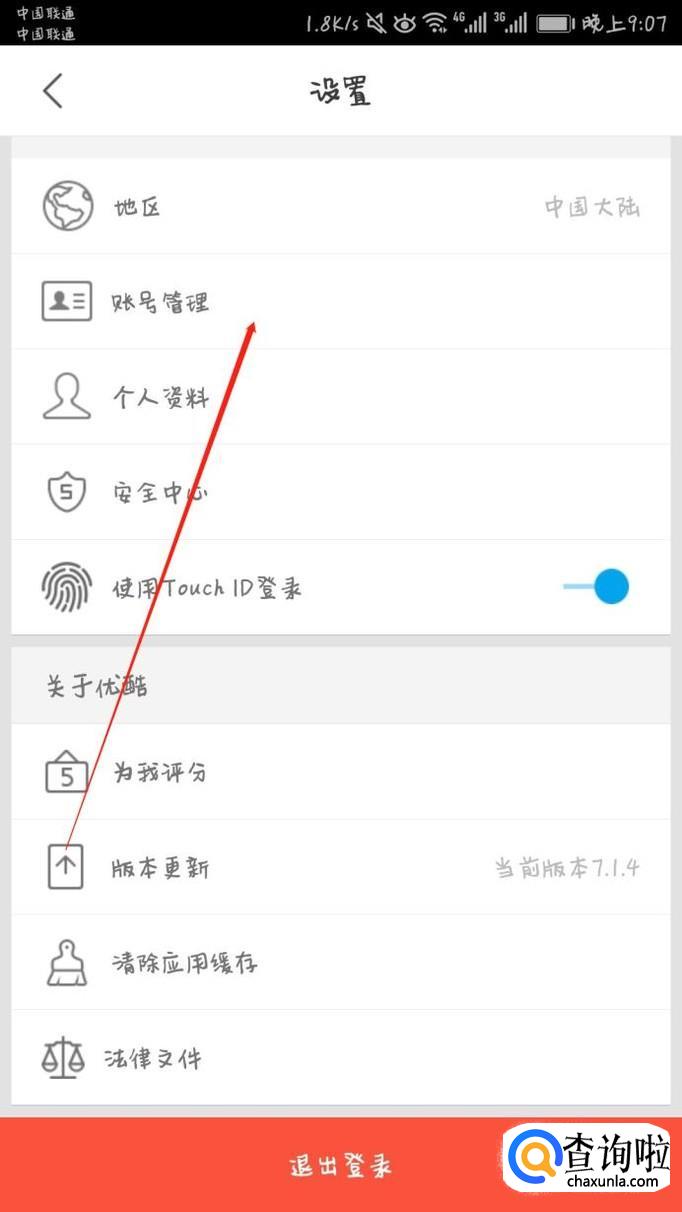The image size is (682, 1212).
Task: Toggle the Touch ID login switch
Action: coord(600,587)
